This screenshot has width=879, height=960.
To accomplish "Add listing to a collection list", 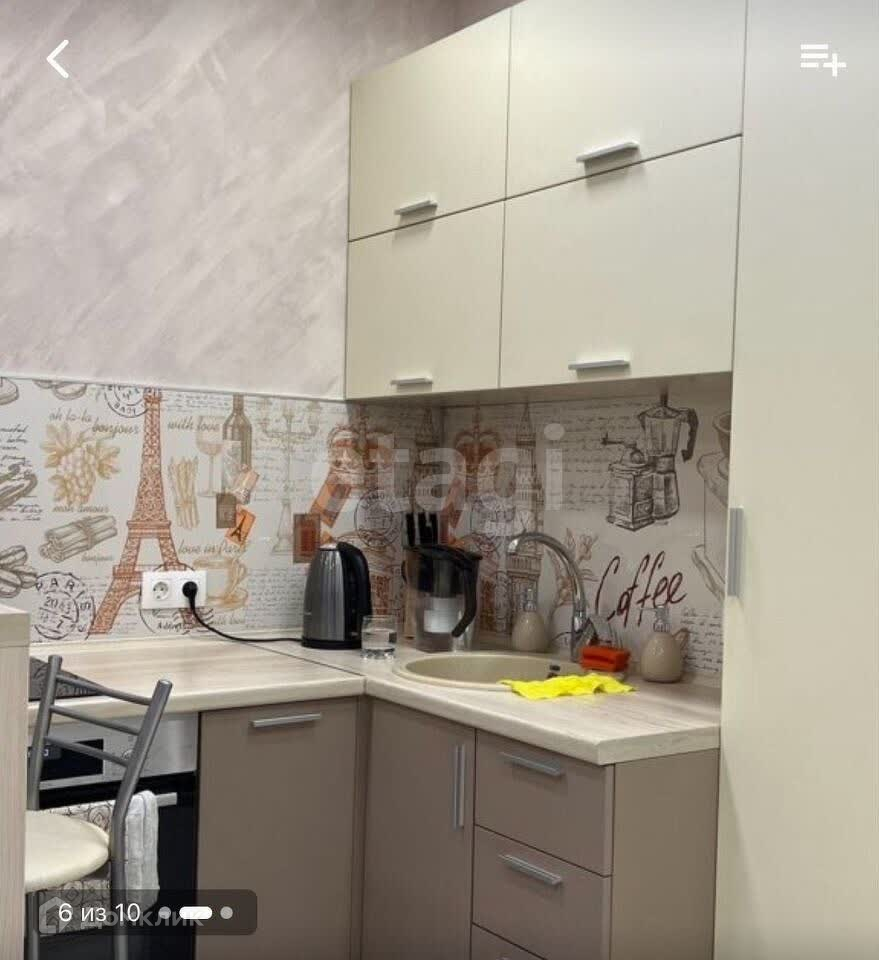I will (x=822, y=60).
